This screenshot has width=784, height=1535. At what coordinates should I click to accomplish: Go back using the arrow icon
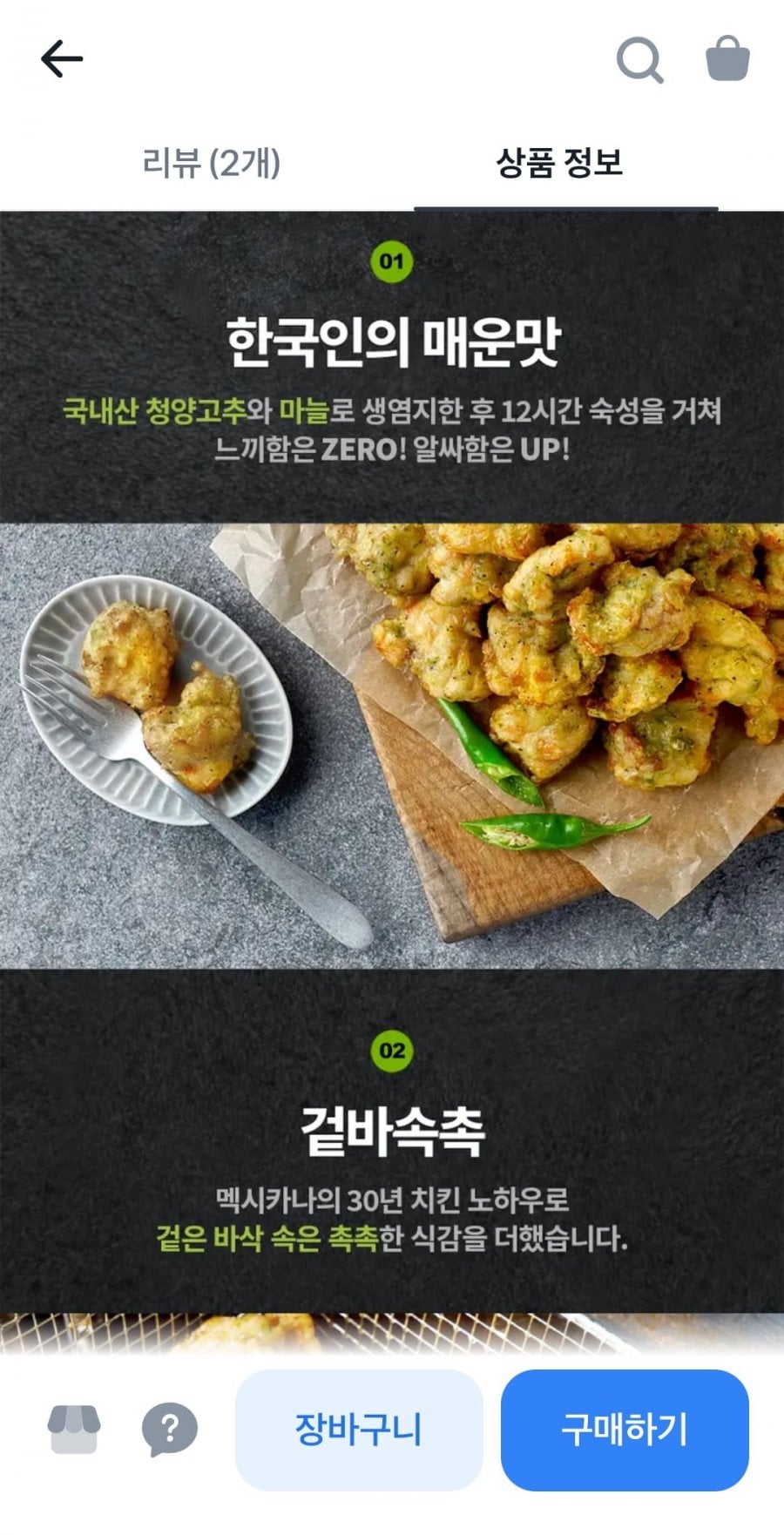62,59
